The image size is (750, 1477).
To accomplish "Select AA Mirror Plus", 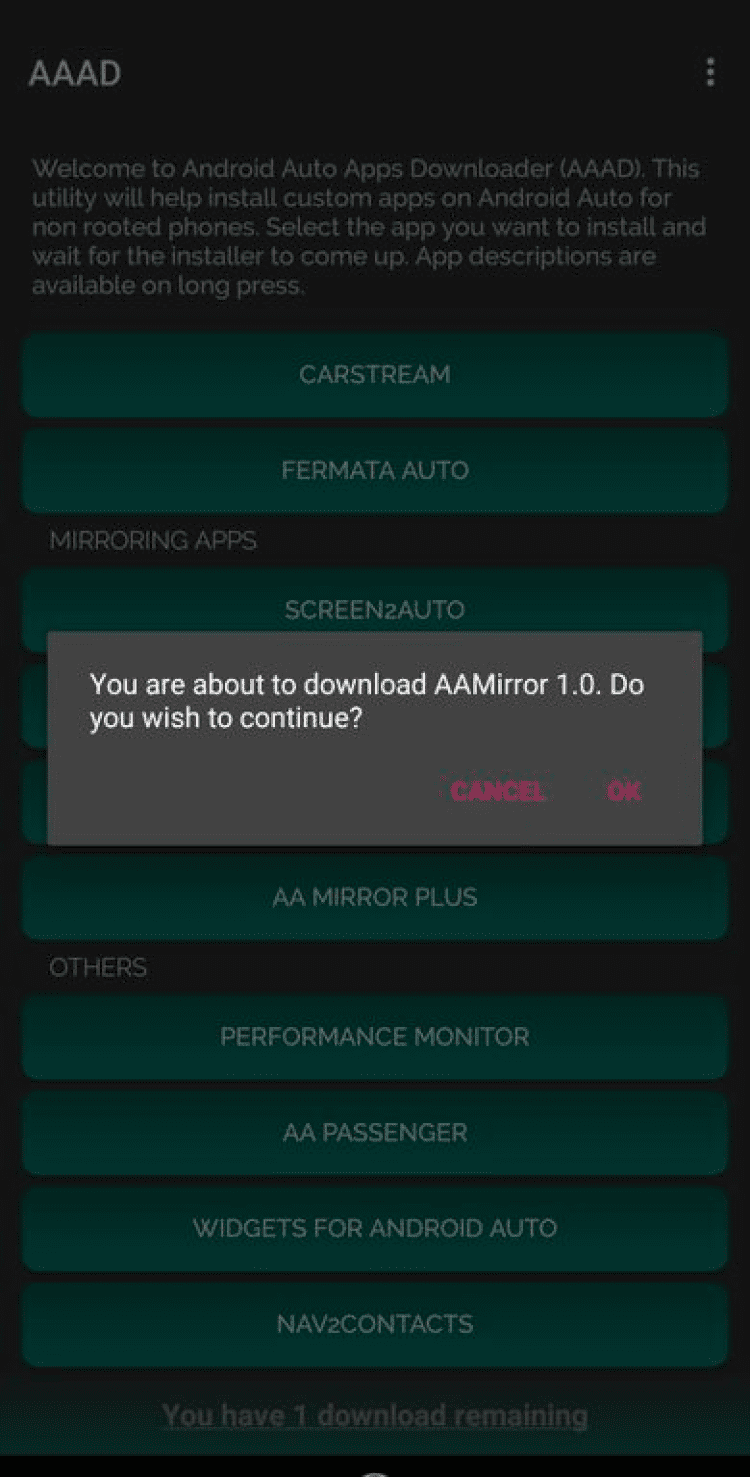I will (x=375, y=897).
